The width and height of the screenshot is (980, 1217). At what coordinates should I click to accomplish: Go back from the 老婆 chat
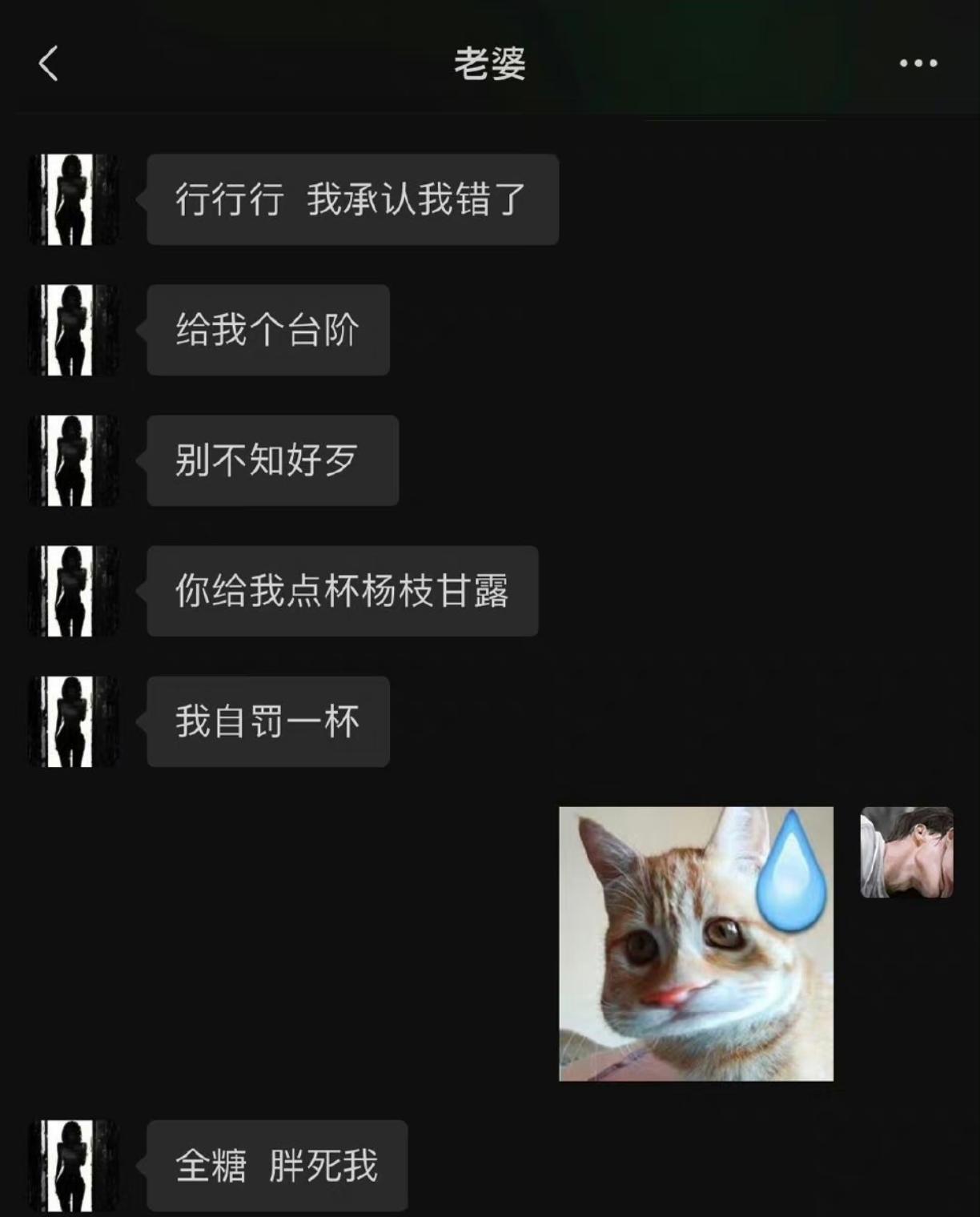(x=49, y=63)
